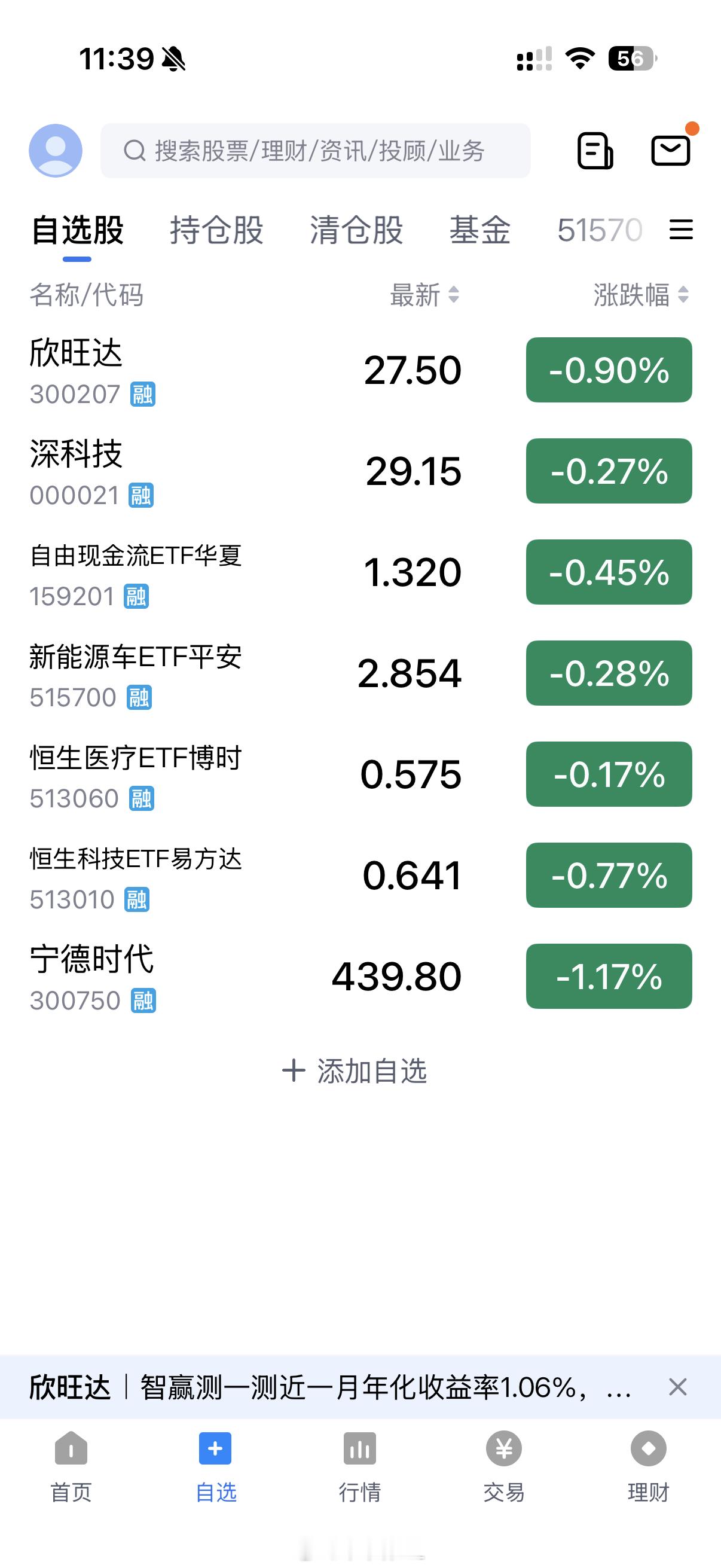This screenshot has width=721, height=1568.
Task: Switch to the 持仓股 tab
Action: pyautogui.click(x=216, y=231)
